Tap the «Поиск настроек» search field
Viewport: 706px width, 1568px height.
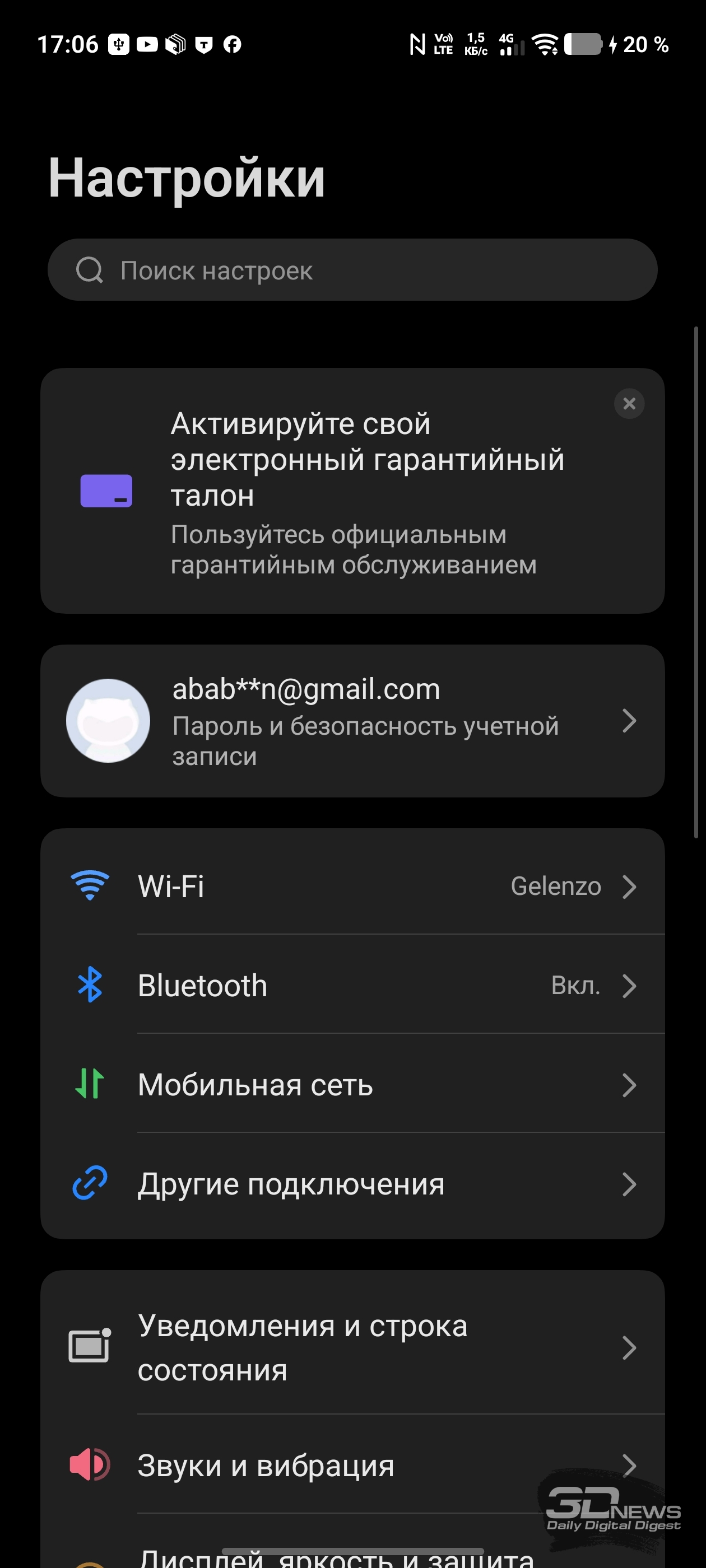point(352,270)
